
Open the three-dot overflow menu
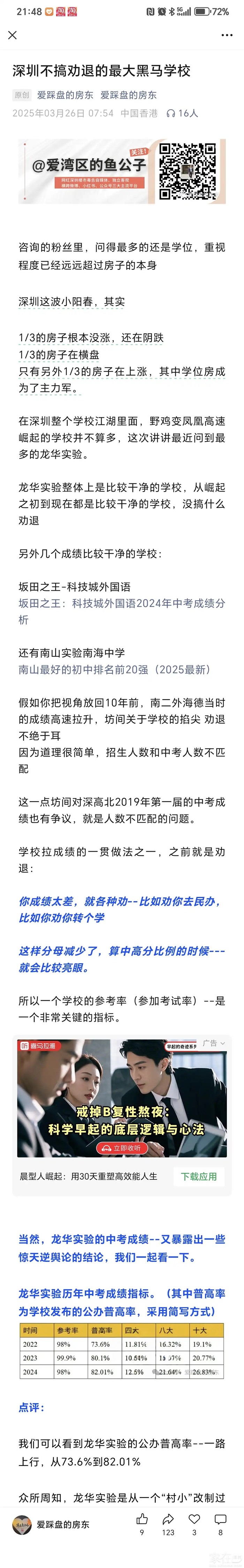[x=227, y=35]
